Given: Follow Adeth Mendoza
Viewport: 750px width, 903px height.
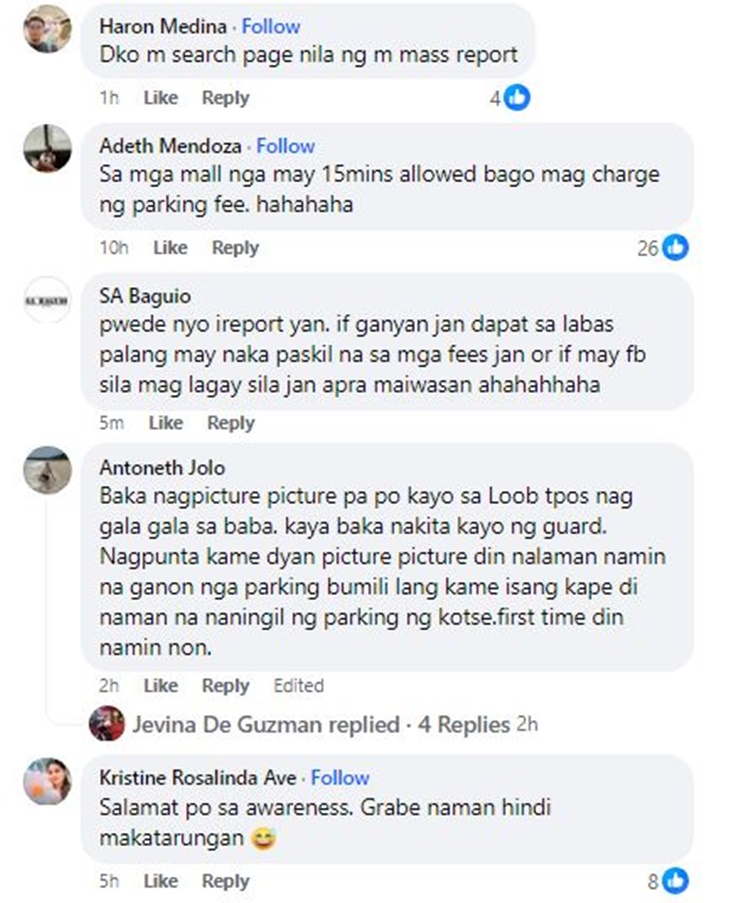Looking at the screenshot, I should coord(285,146).
